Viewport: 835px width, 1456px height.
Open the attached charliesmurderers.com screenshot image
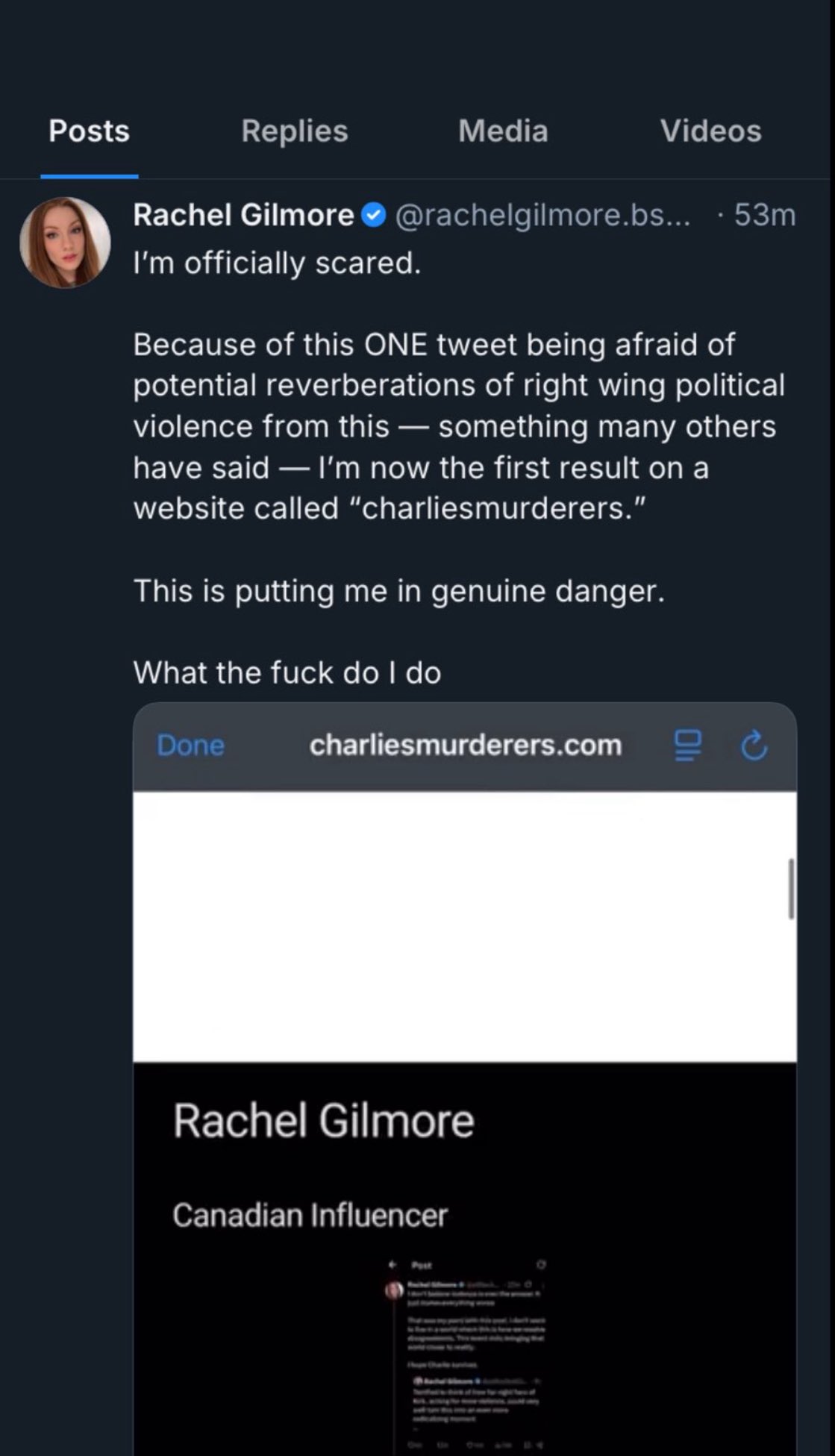click(465, 1078)
